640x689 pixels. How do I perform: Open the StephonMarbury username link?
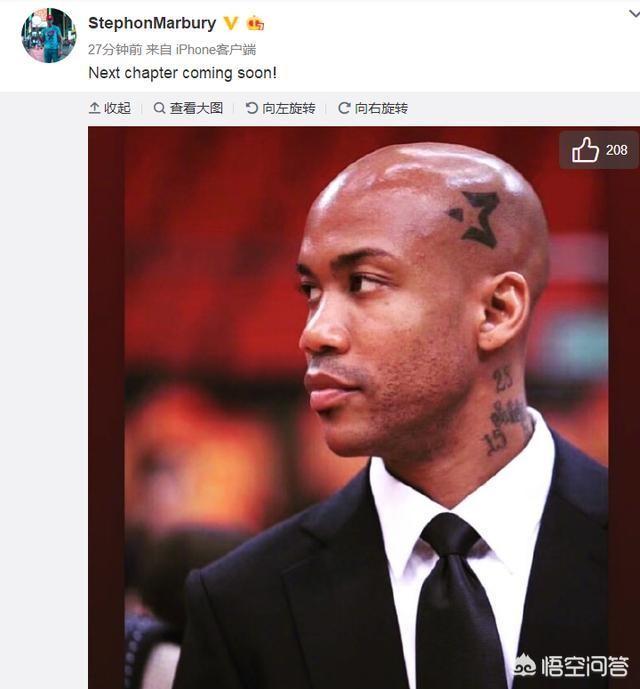(x=152, y=22)
